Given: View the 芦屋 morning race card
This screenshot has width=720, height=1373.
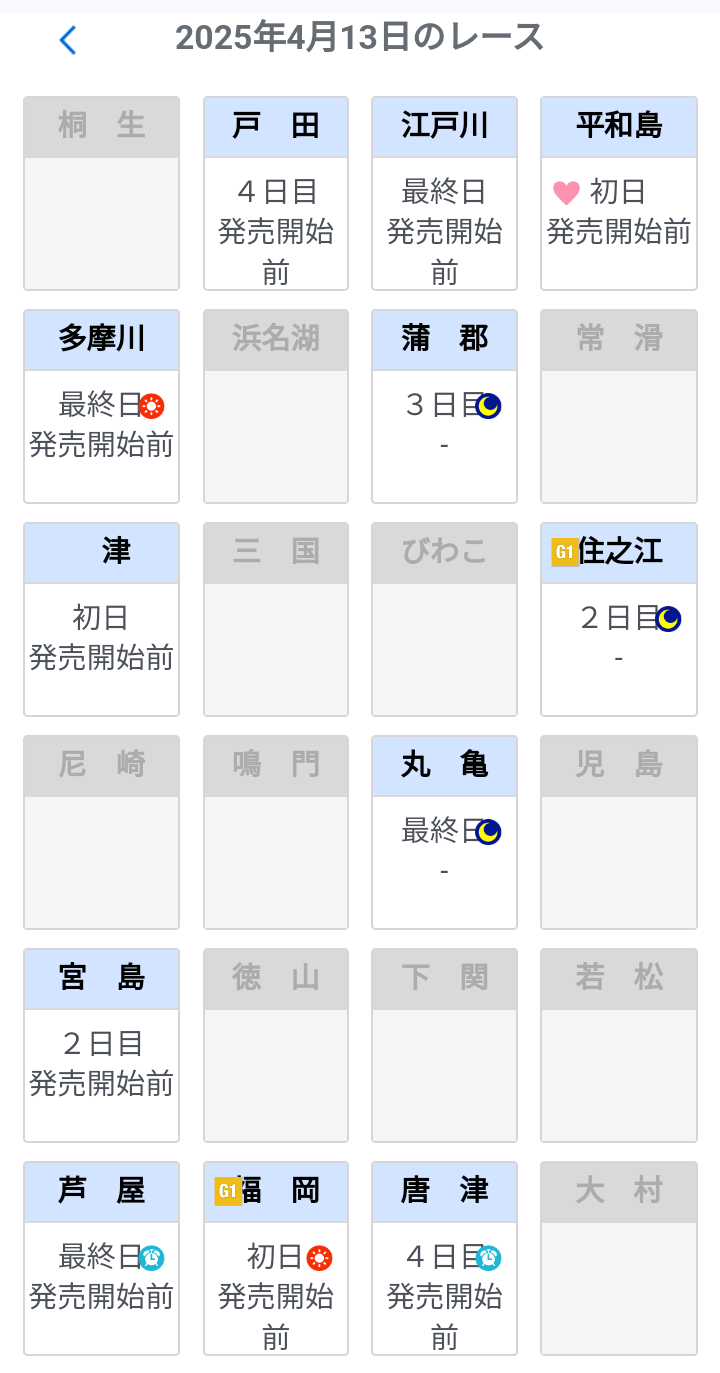Looking at the screenshot, I should click(x=101, y=1258).
